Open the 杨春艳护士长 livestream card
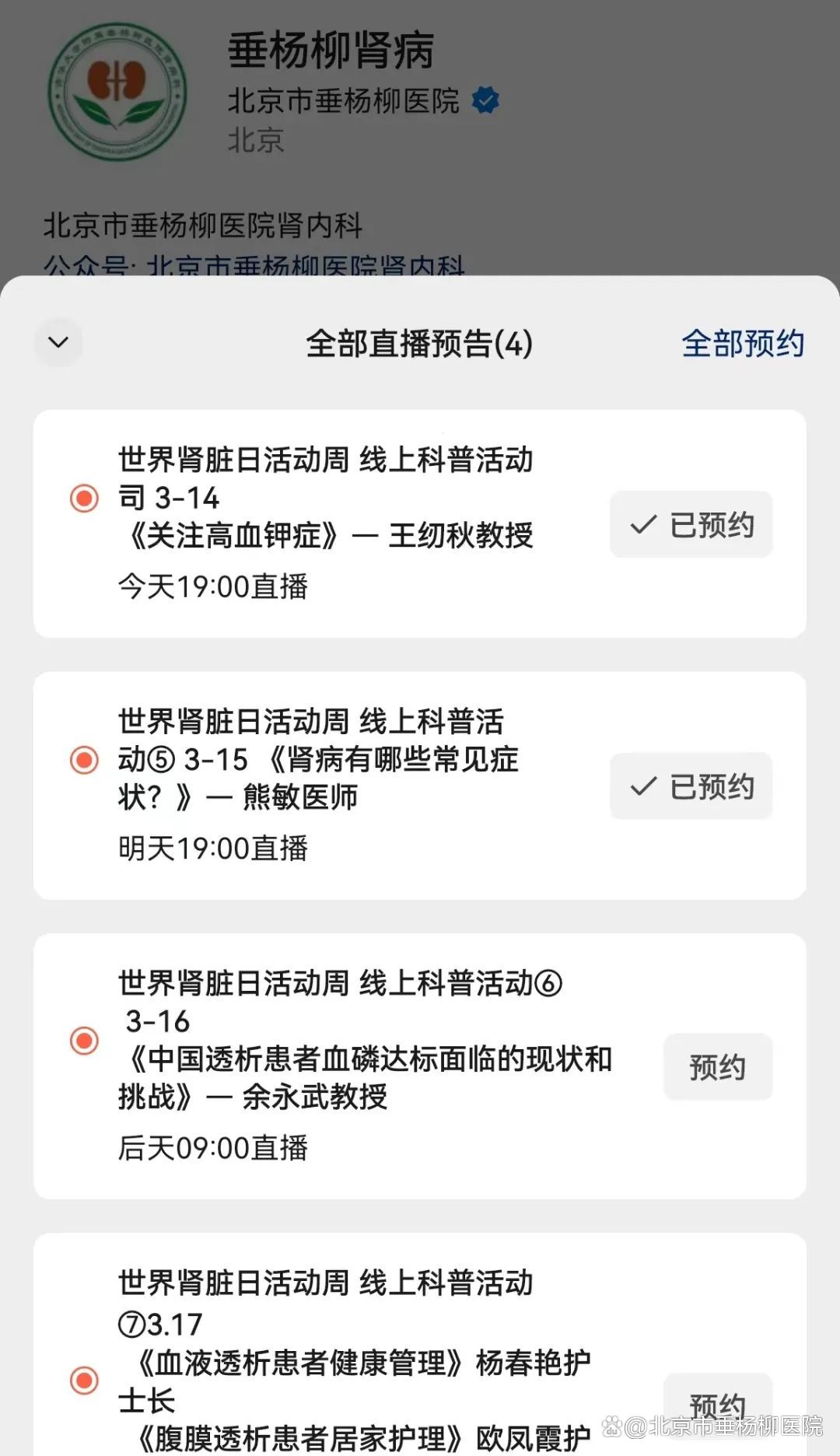 pyautogui.click(x=350, y=1361)
